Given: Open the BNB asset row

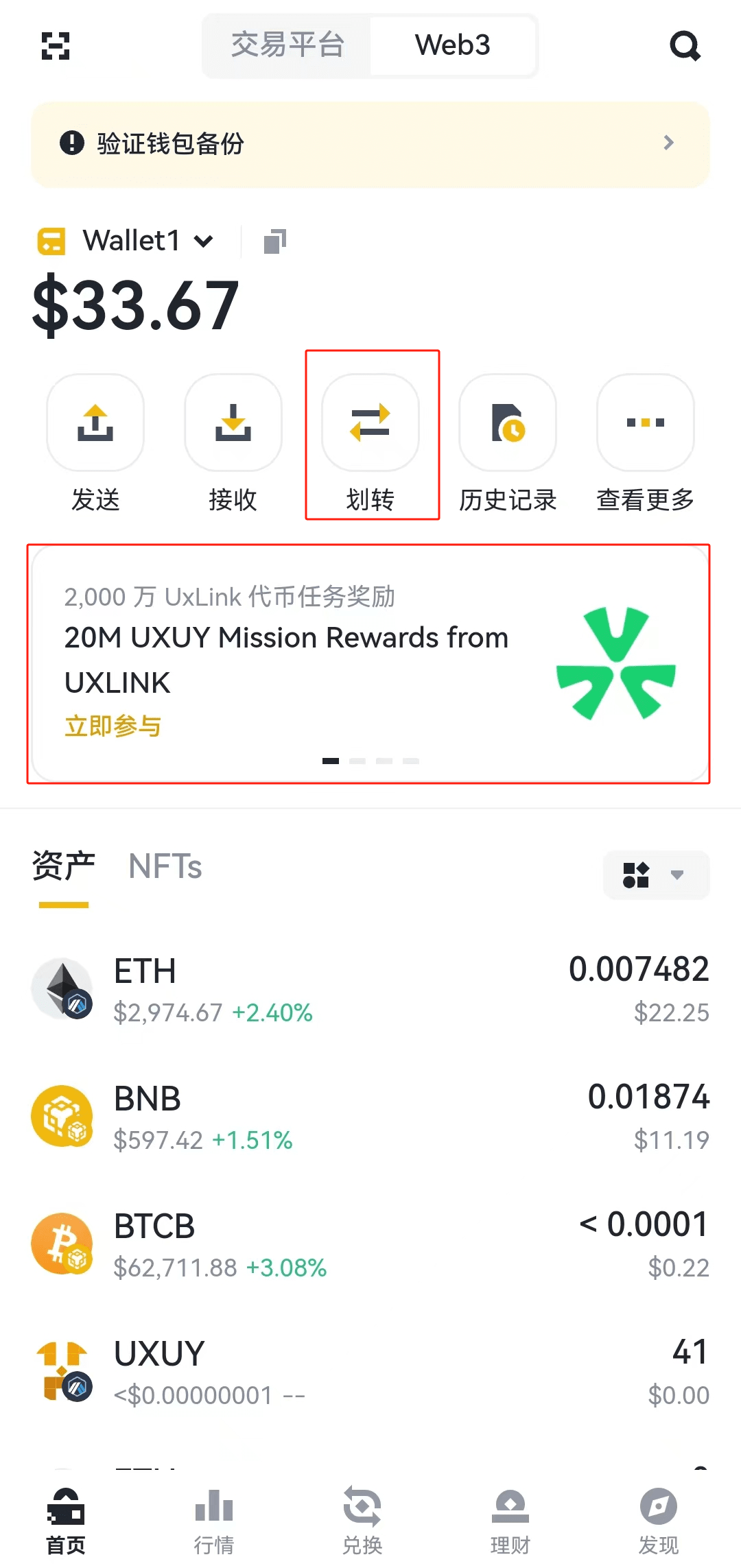Looking at the screenshot, I should coord(370,1116).
